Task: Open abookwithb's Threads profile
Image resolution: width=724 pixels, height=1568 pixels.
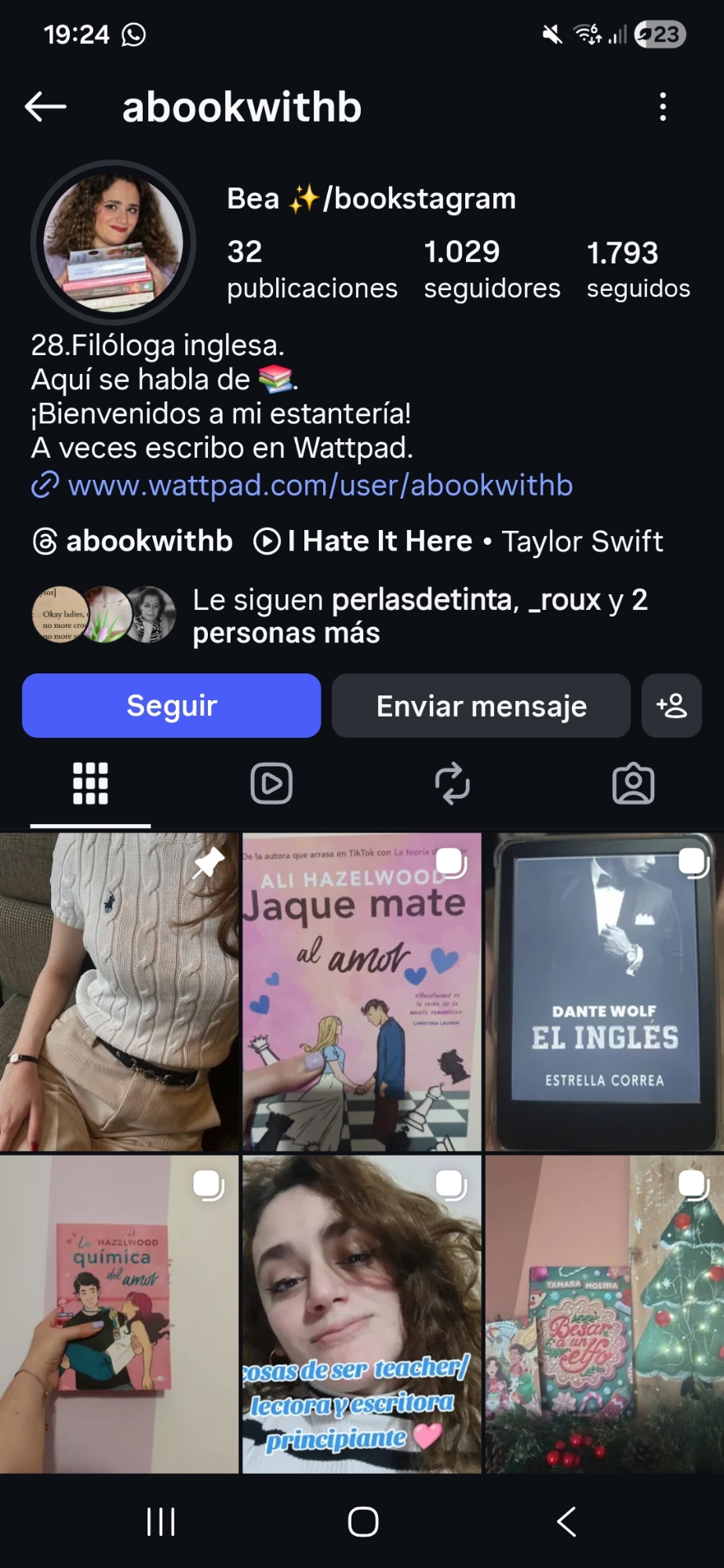Action: pyautogui.click(x=133, y=541)
